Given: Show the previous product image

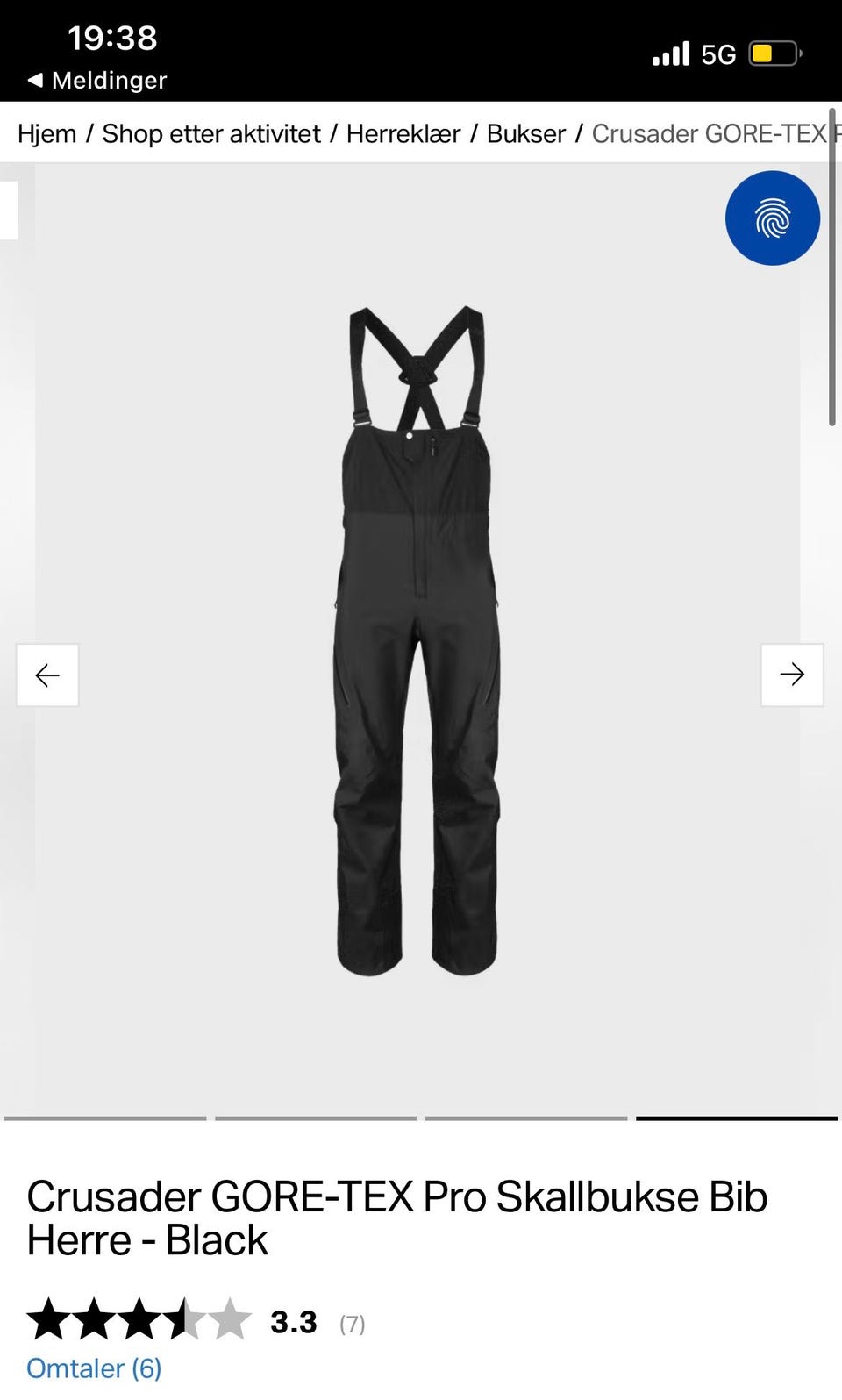Looking at the screenshot, I should (47, 675).
